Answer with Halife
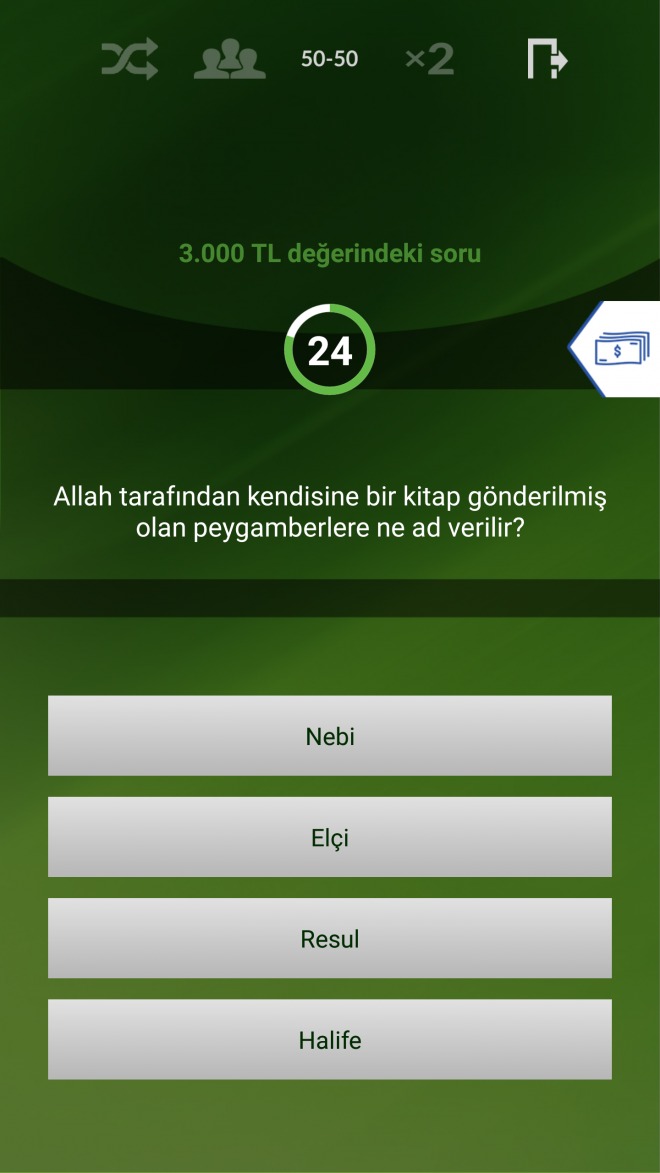The width and height of the screenshot is (660, 1173). coord(330,1039)
